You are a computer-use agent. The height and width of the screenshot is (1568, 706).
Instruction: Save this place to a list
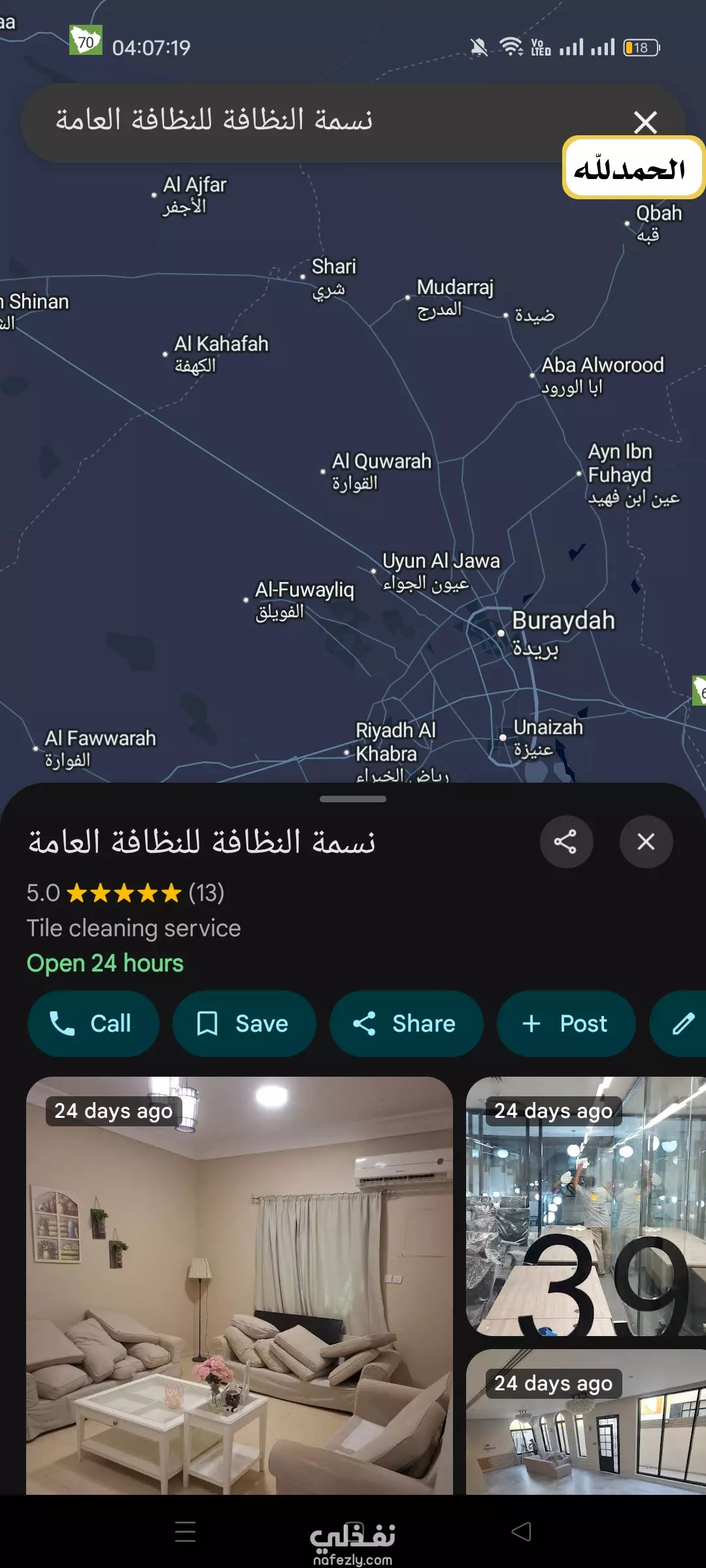(x=244, y=1023)
